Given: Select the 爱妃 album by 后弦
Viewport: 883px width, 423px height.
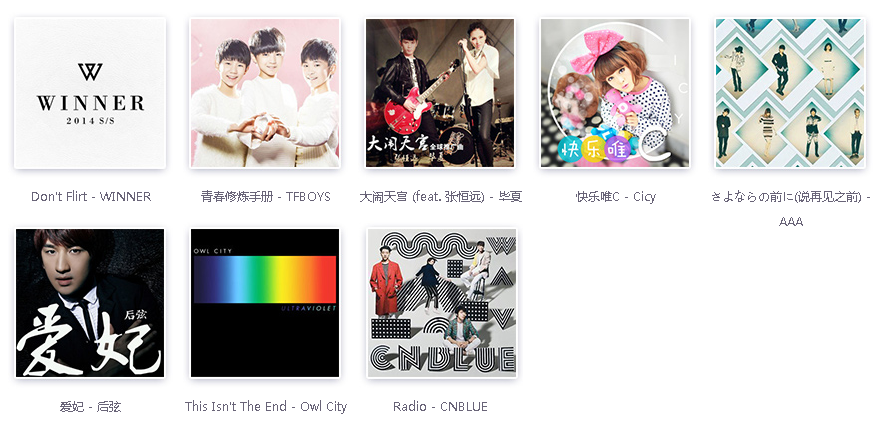Looking at the screenshot, I should point(90,303).
